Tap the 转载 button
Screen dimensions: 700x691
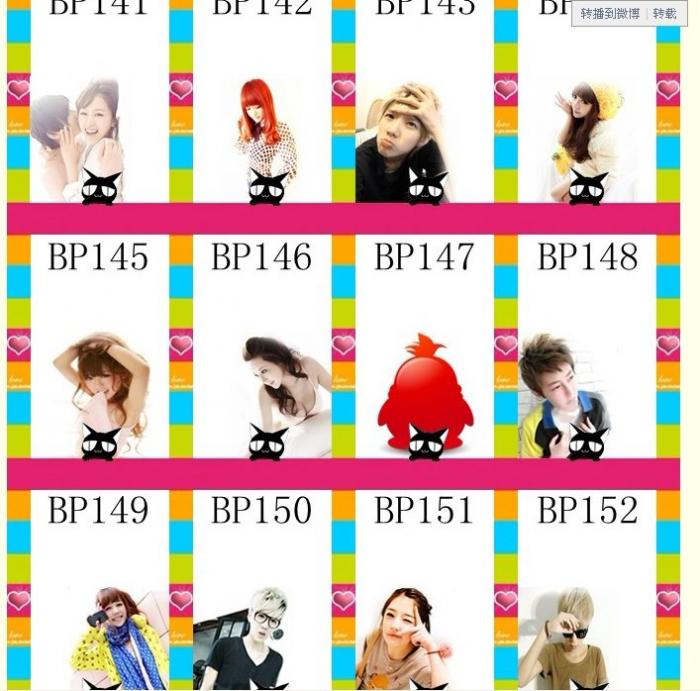click(665, 14)
